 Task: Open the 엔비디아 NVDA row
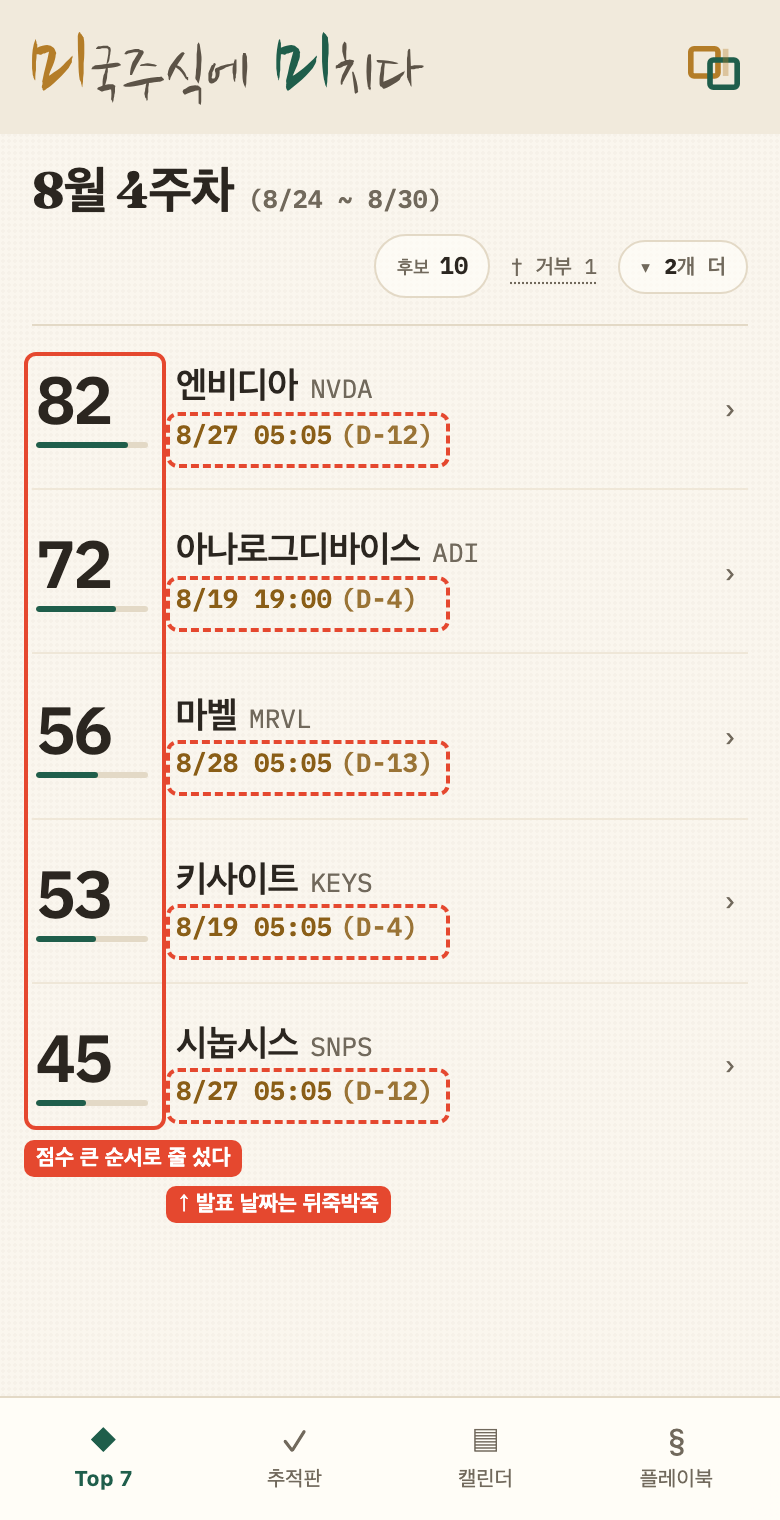pyautogui.click(x=390, y=408)
